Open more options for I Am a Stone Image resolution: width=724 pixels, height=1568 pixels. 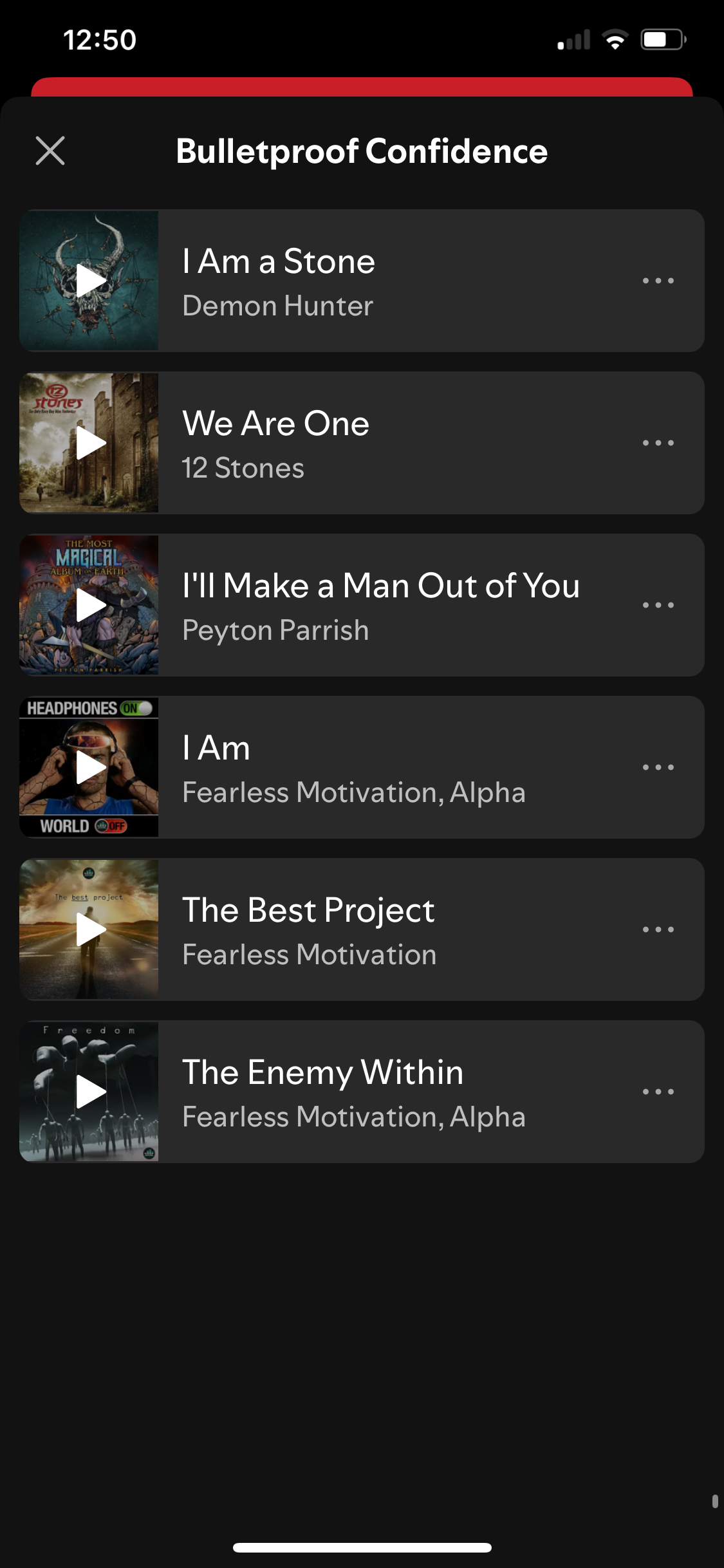(x=658, y=281)
